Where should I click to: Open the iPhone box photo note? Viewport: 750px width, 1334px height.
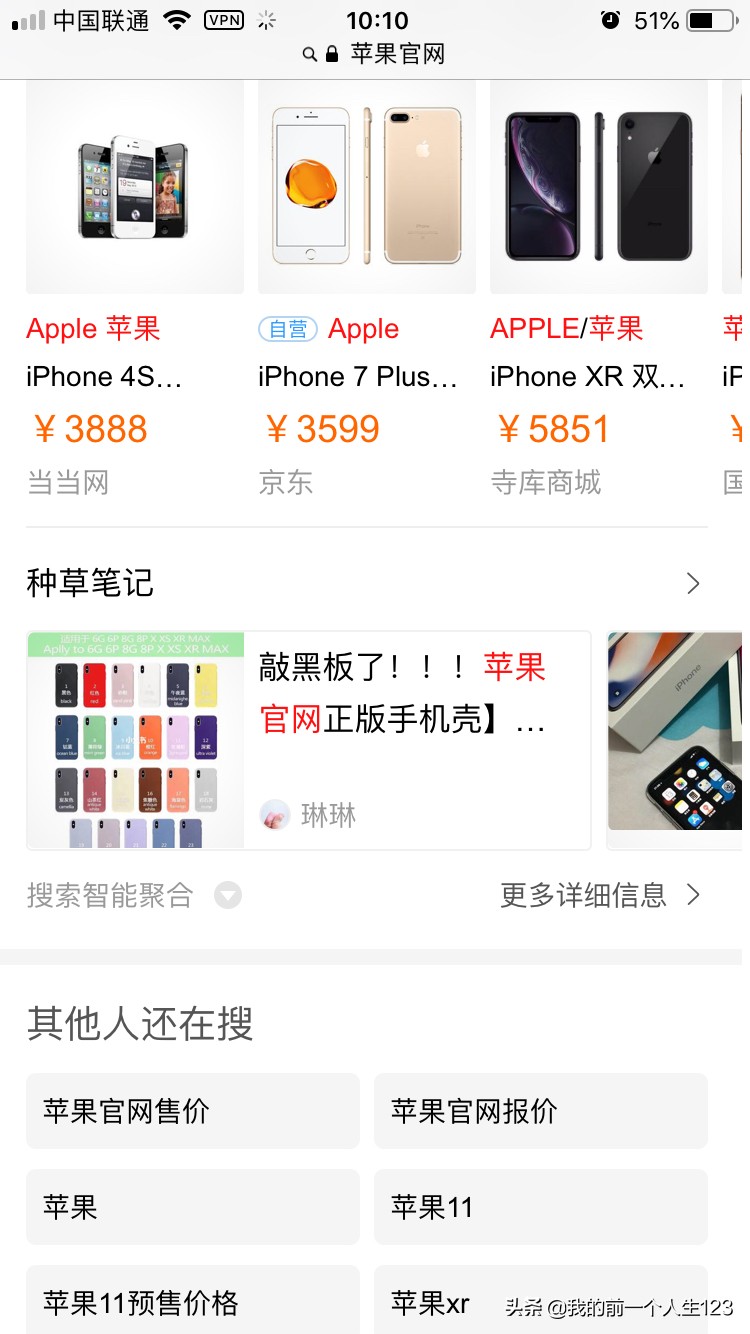click(x=675, y=740)
